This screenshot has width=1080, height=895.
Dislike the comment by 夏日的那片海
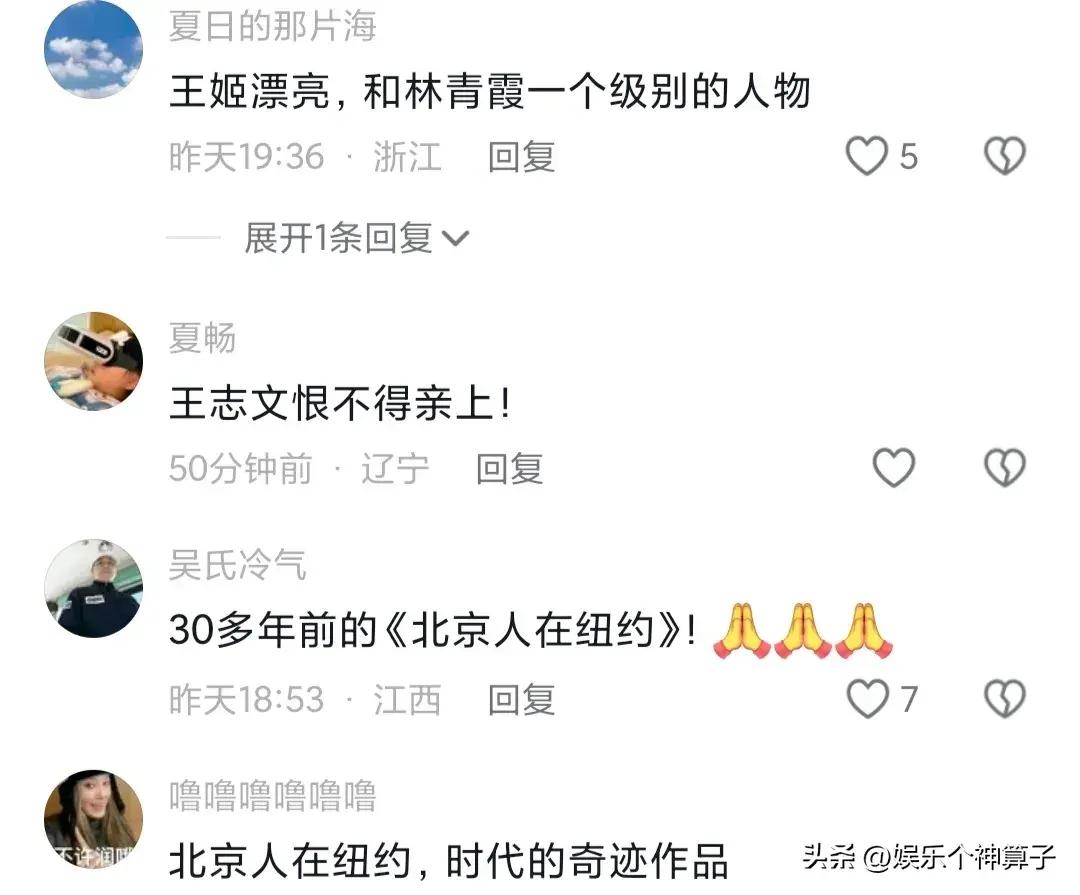1004,157
